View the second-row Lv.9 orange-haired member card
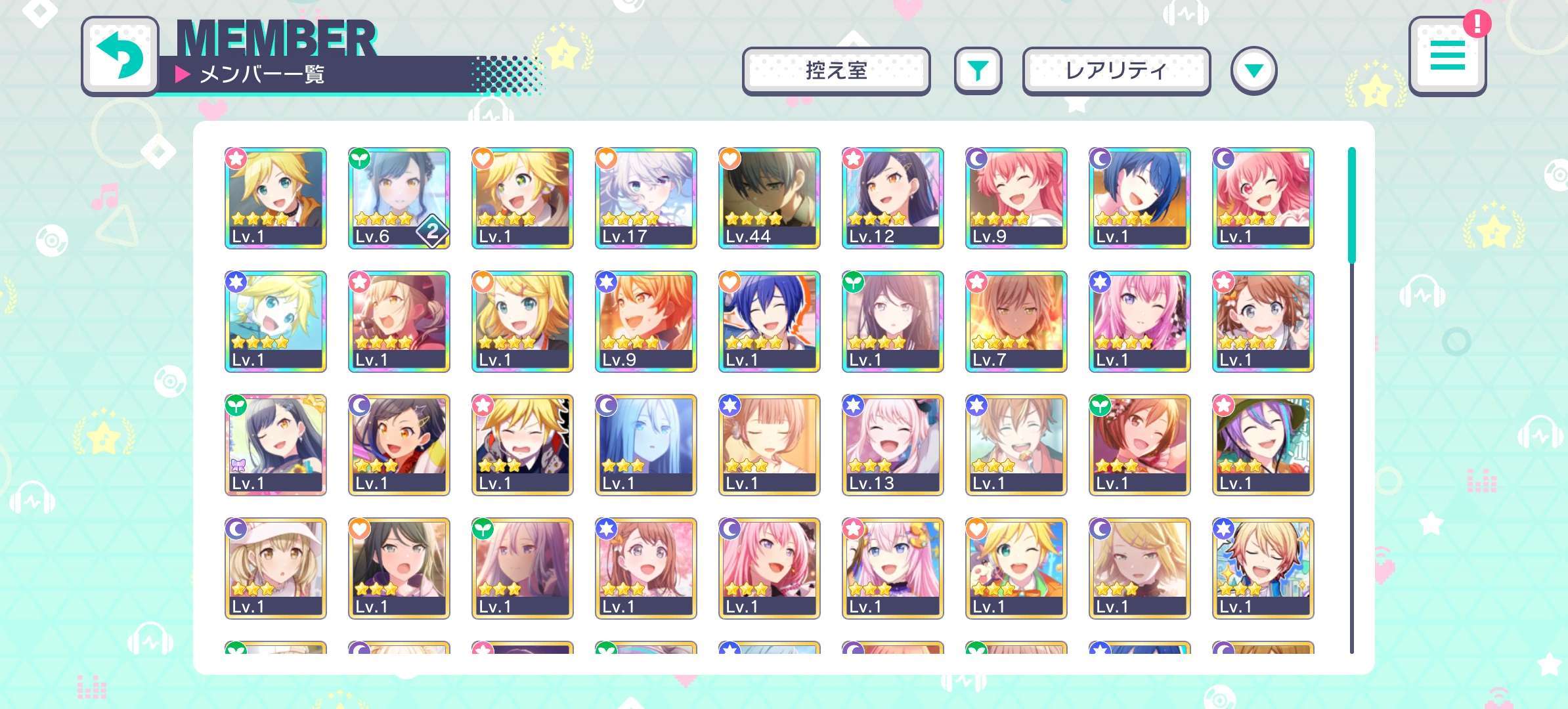This screenshot has height=709, width=1568. pyautogui.click(x=645, y=322)
